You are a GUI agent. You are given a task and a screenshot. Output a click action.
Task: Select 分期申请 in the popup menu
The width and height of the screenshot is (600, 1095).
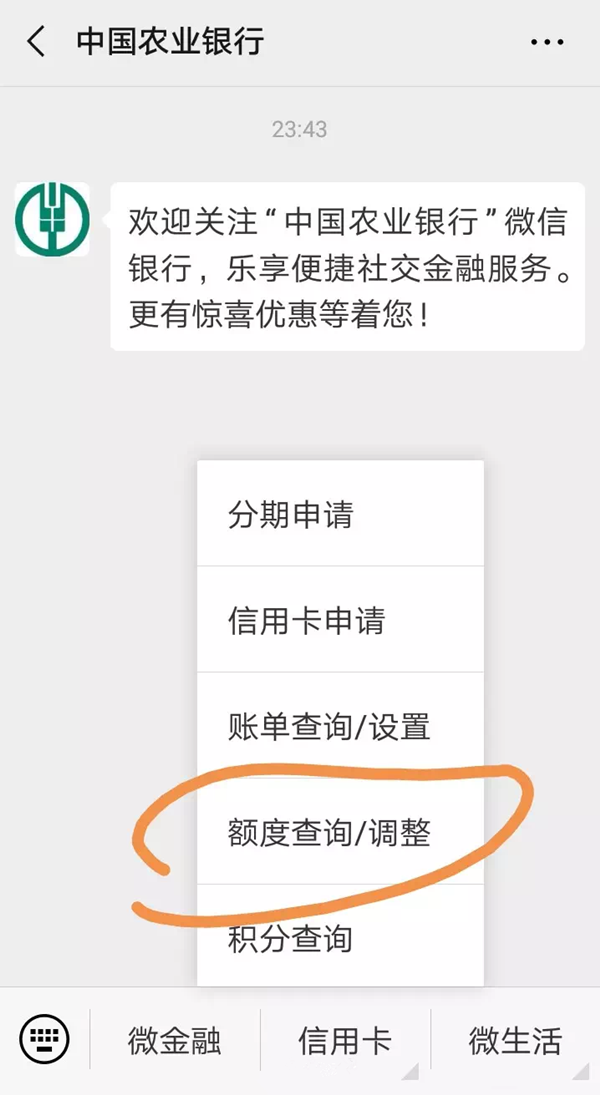(340, 514)
